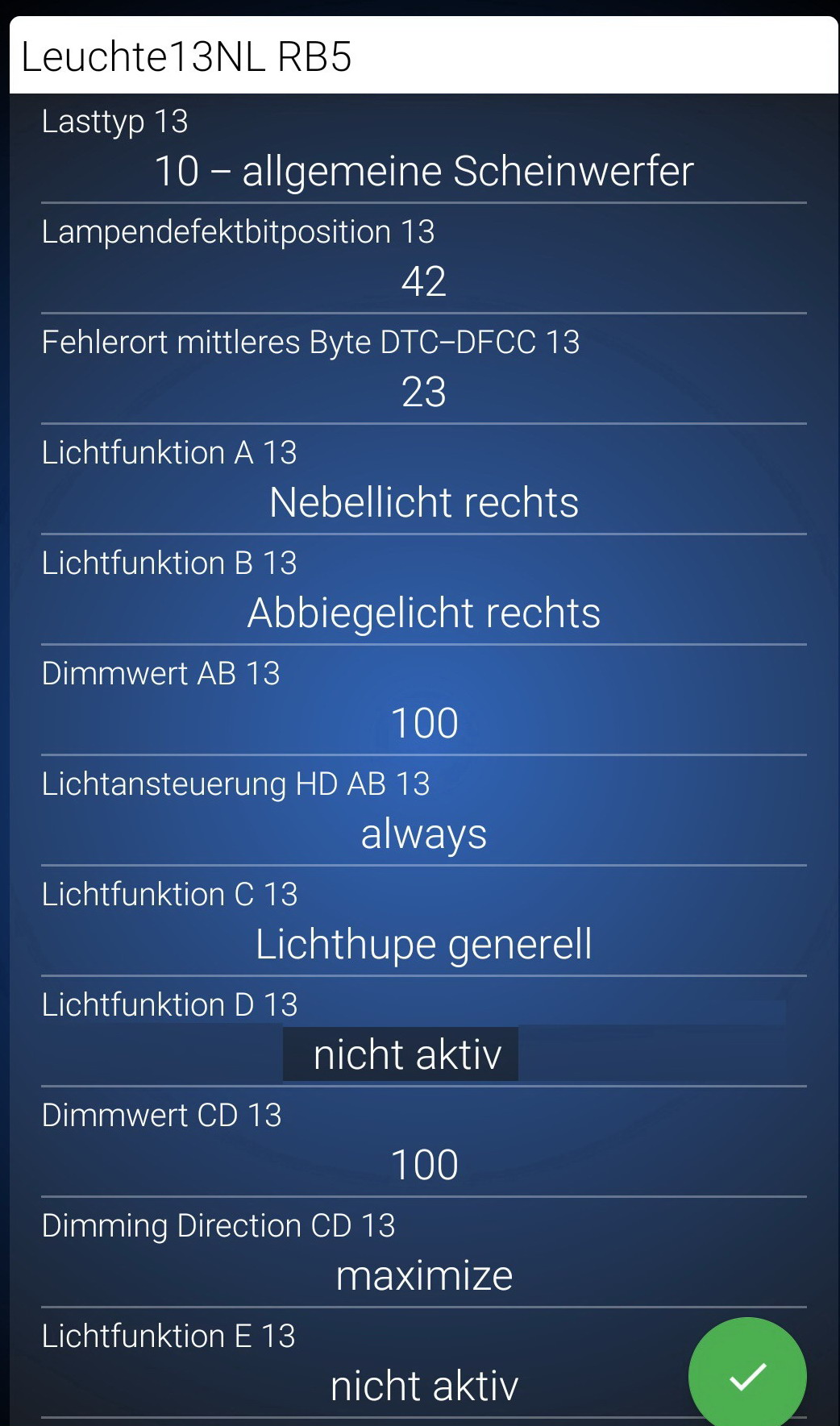This screenshot has height=1426, width=840.
Task: Edit the Dimmwert CD 13 value
Action: (424, 1142)
